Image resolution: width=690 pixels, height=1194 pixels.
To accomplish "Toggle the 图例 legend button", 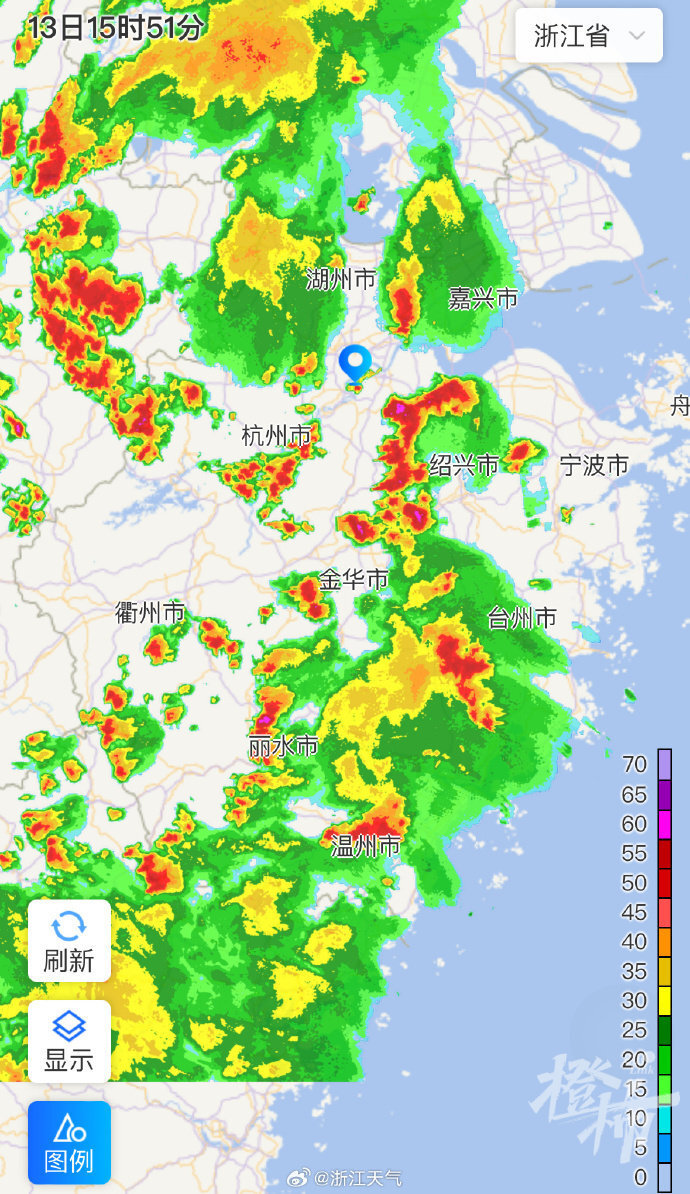I will click(x=69, y=1143).
